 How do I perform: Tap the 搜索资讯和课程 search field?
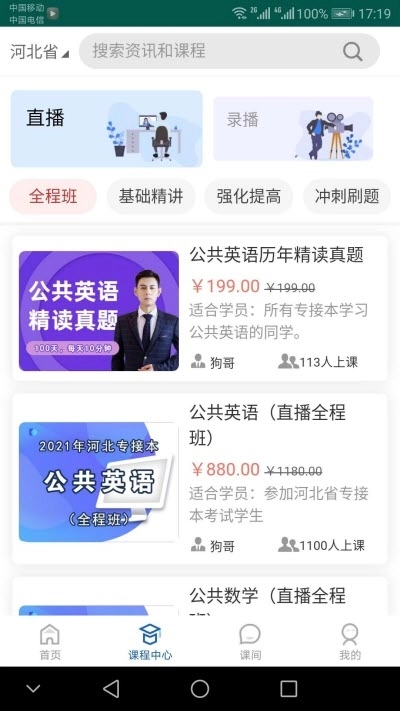pos(229,51)
